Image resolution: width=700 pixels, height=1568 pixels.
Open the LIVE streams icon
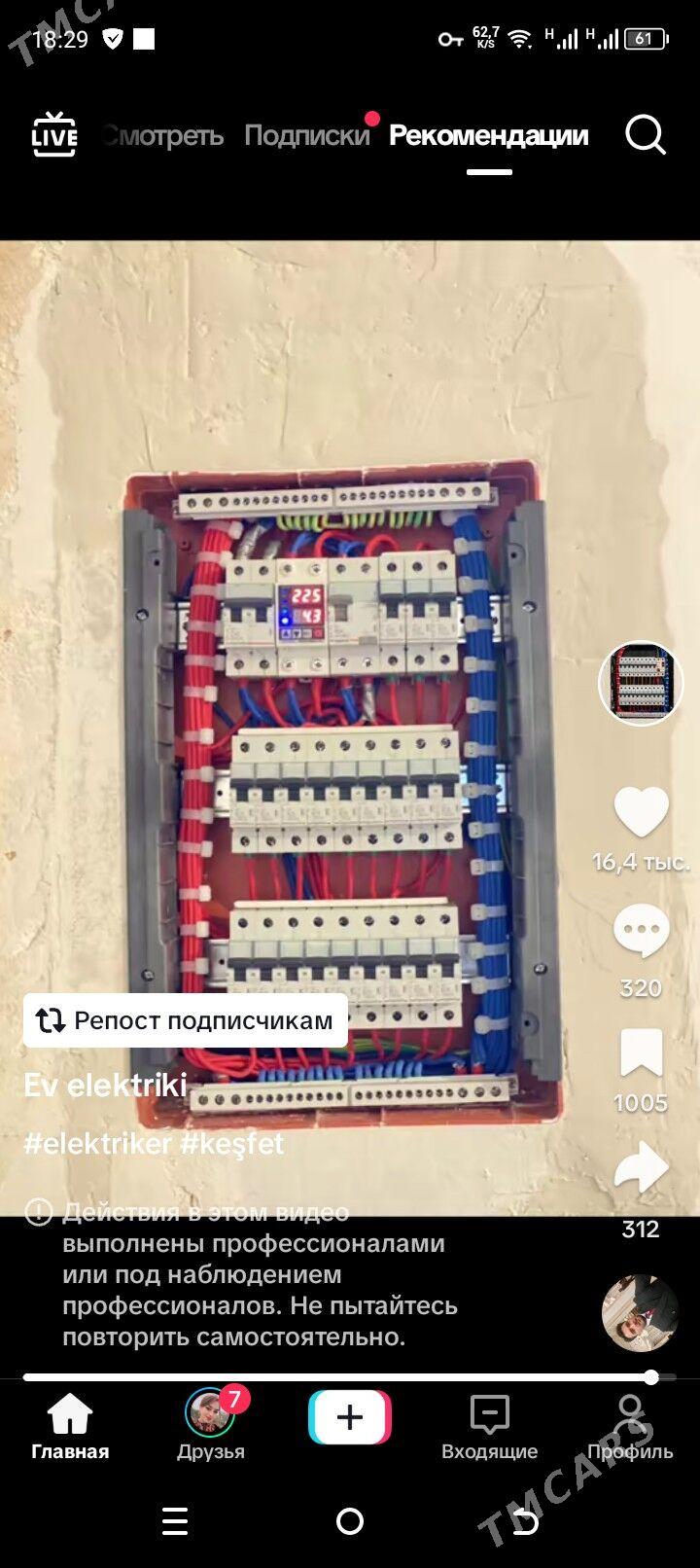tap(53, 134)
